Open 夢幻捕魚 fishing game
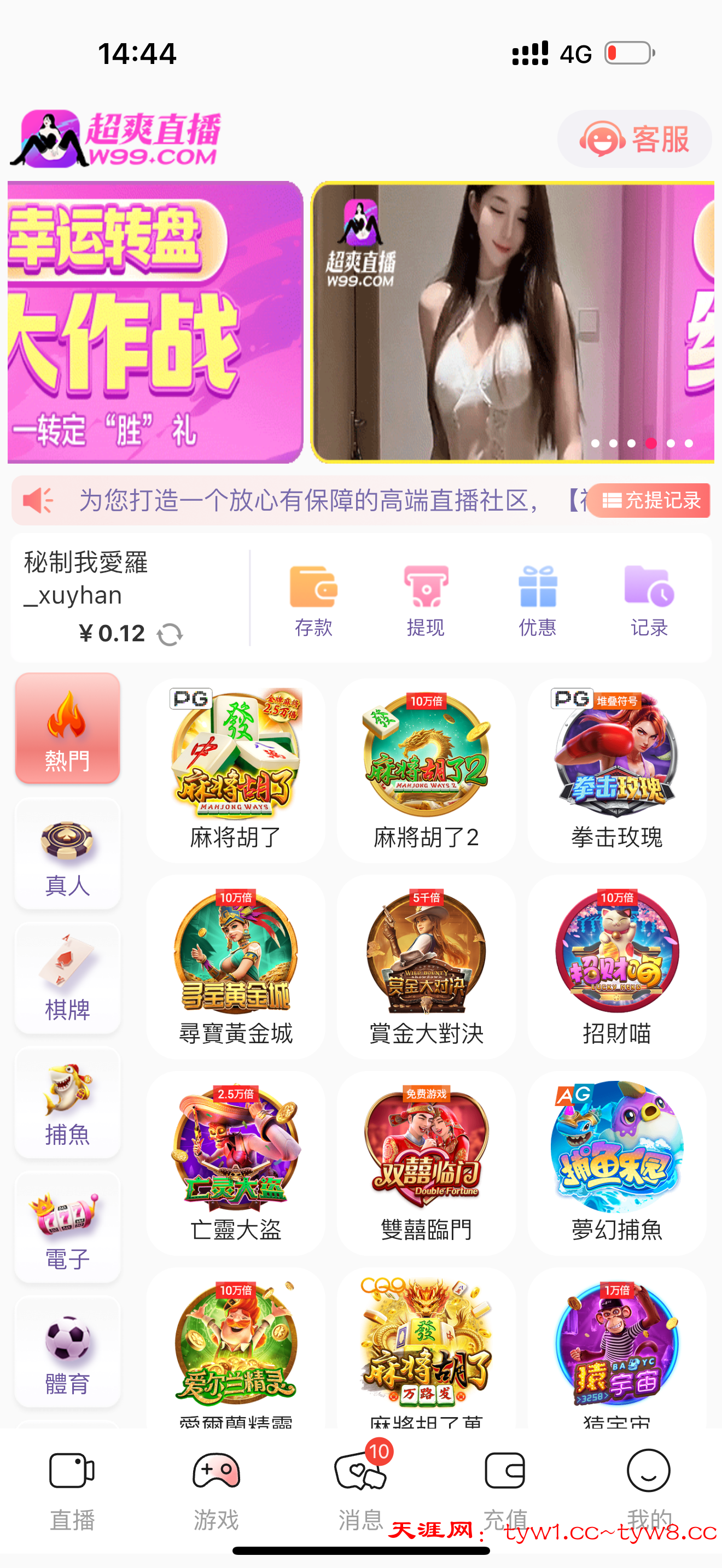This screenshot has width=722, height=1568. click(616, 1162)
